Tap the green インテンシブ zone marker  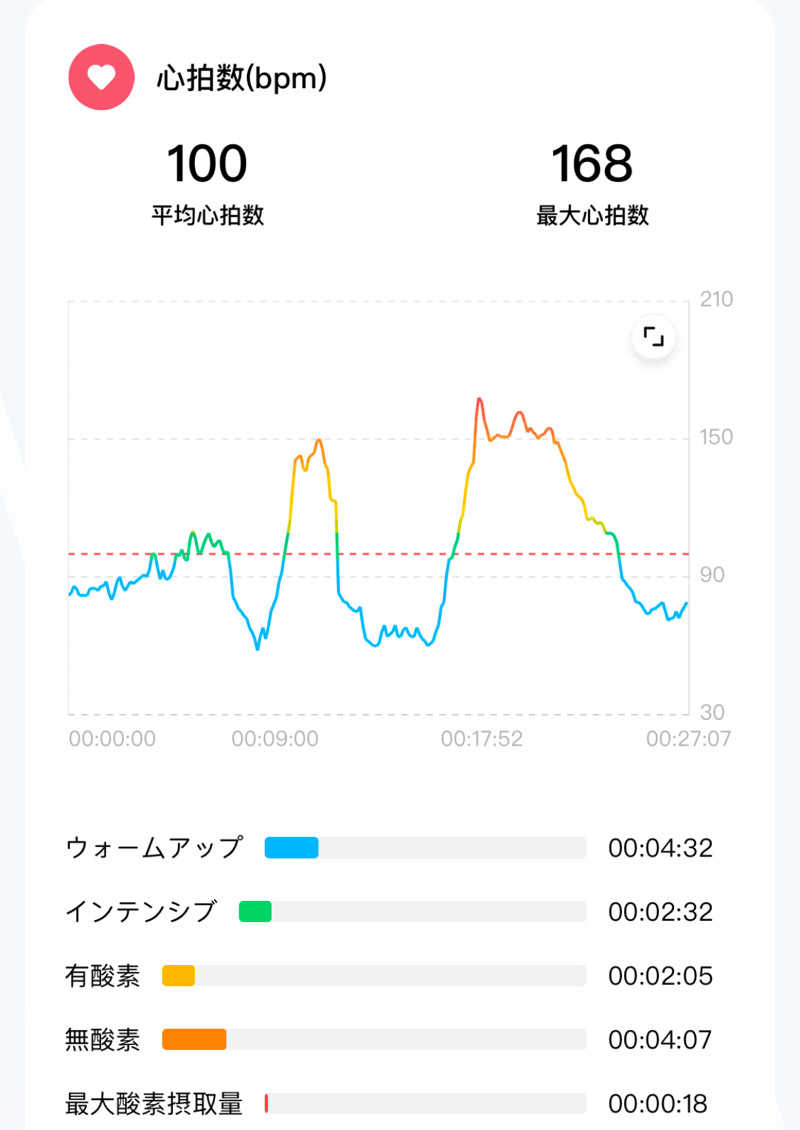(x=256, y=911)
